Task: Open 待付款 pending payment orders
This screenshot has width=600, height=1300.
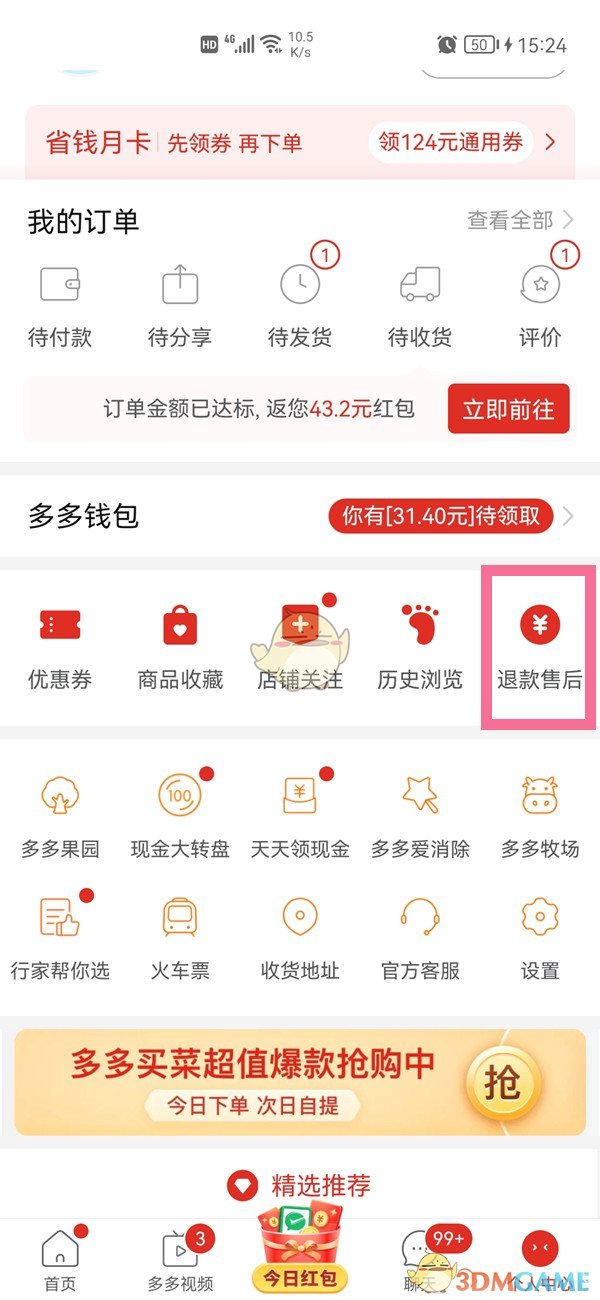Action: (60, 305)
